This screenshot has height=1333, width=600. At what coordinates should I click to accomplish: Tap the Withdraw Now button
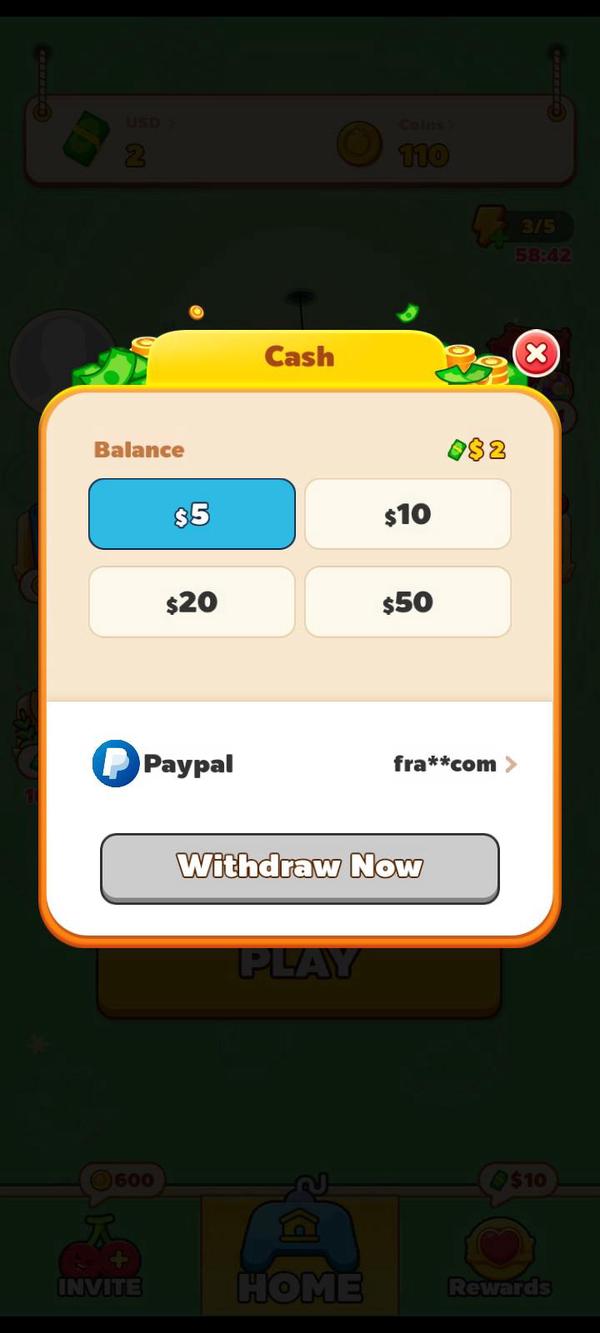300,867
